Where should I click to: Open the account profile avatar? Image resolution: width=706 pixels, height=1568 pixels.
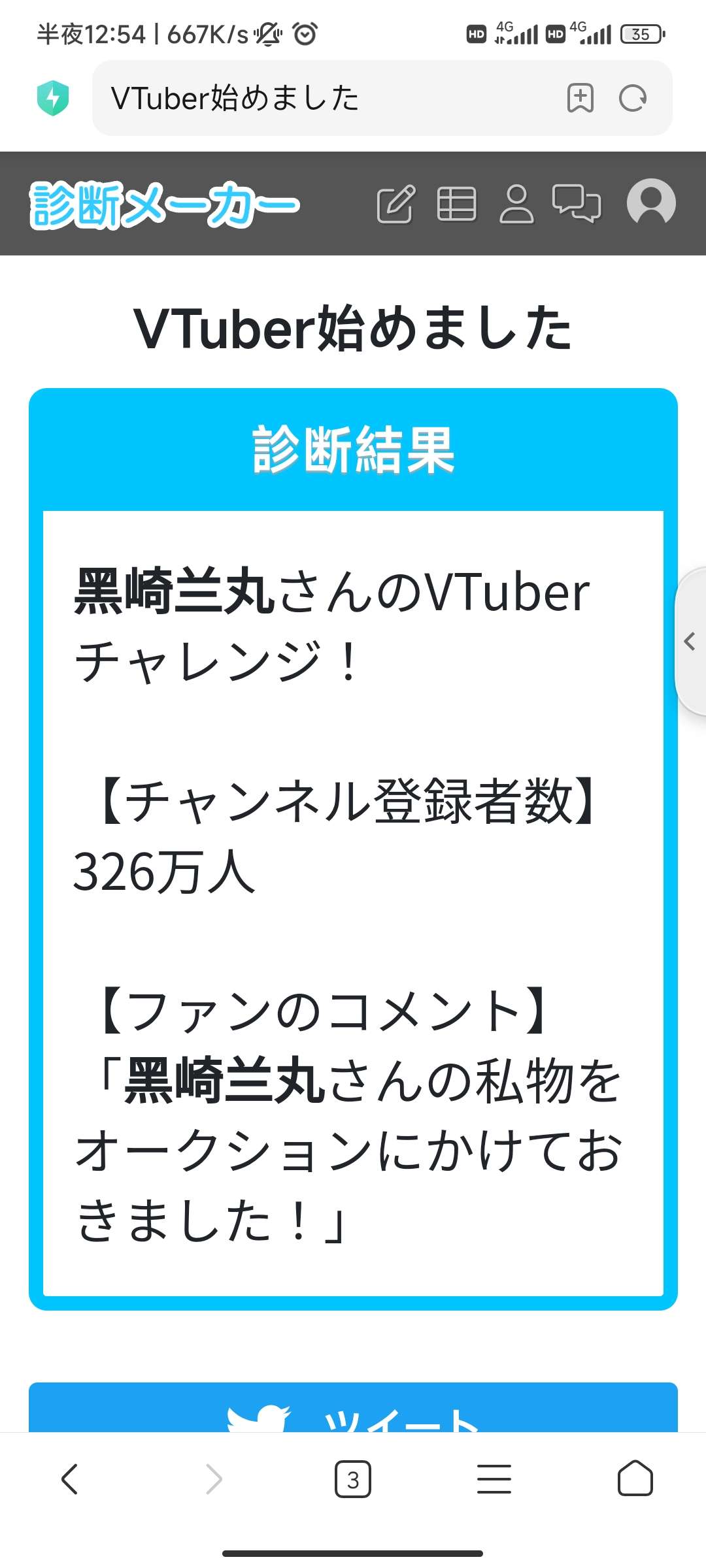[651, 203]
